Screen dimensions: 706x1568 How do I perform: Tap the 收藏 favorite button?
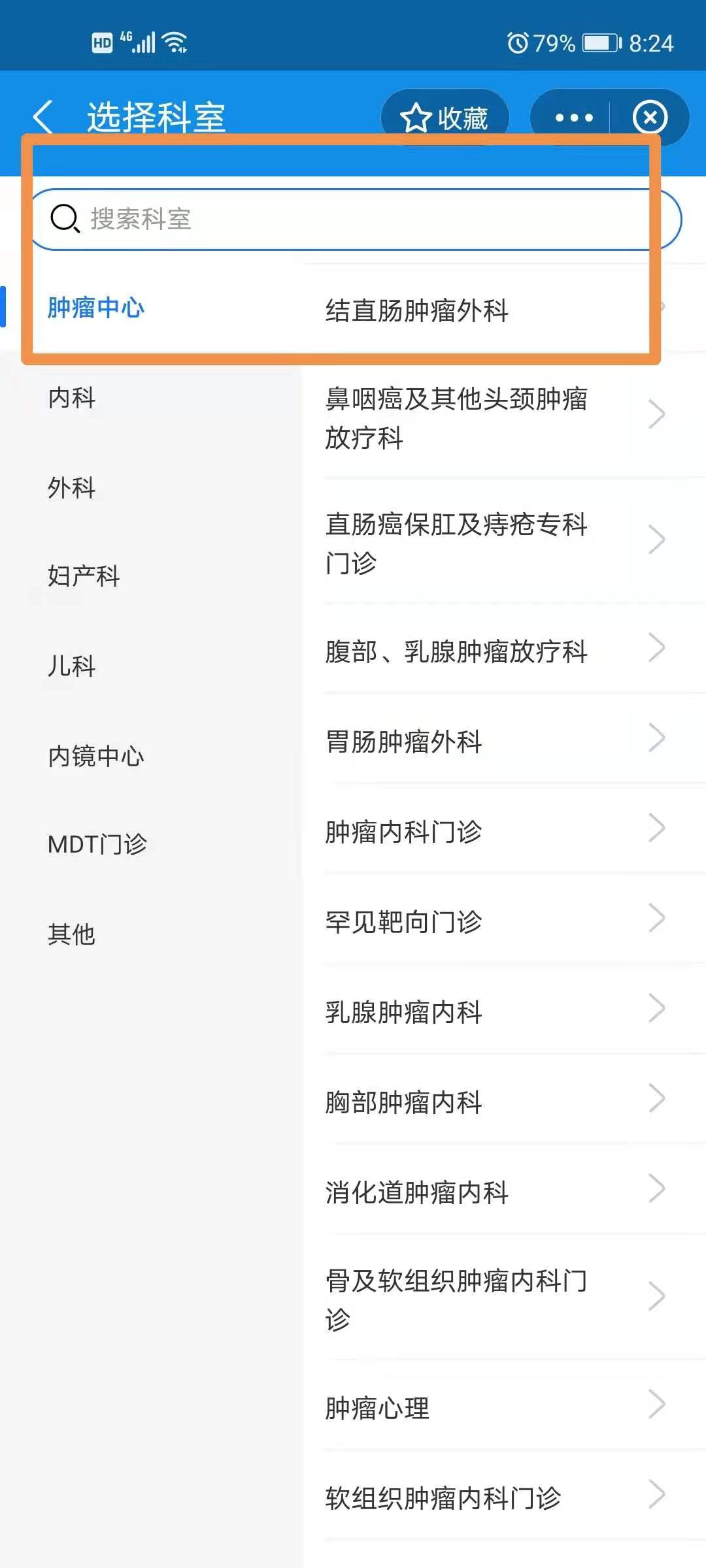tap(445, 118)
